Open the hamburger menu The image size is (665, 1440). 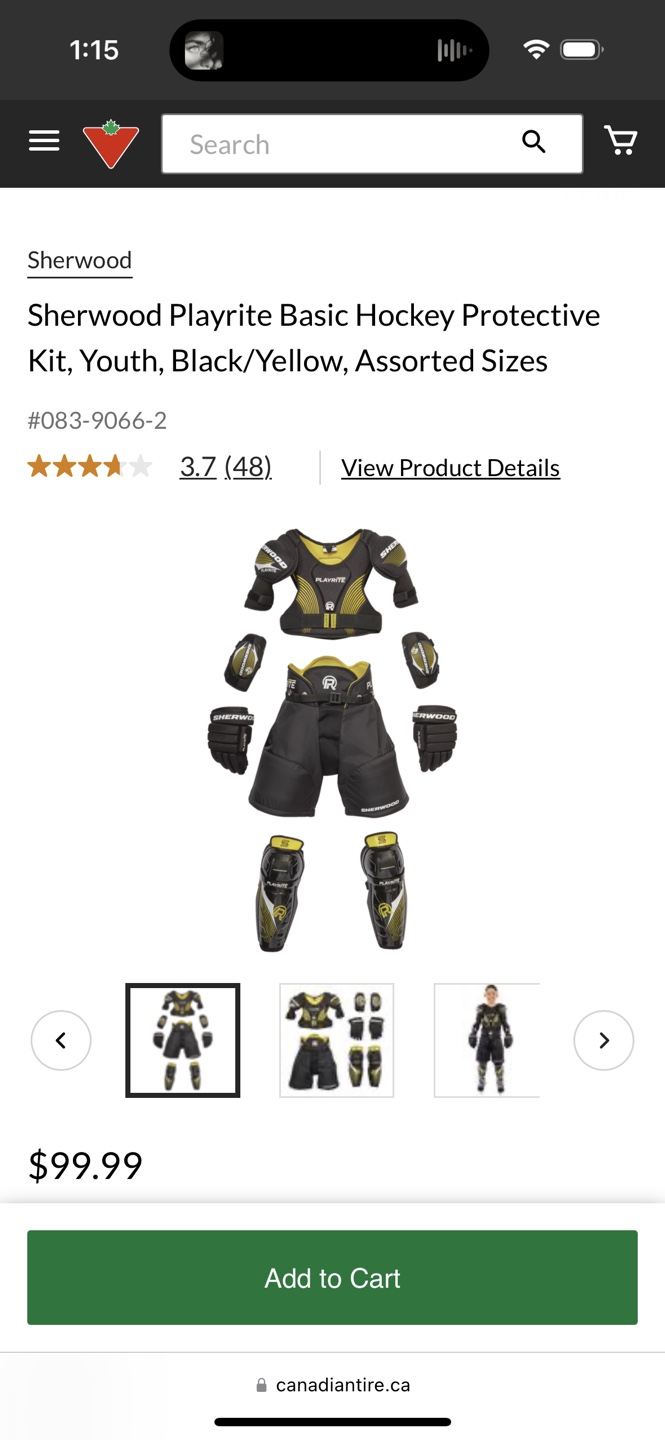(x=44, y=142)
